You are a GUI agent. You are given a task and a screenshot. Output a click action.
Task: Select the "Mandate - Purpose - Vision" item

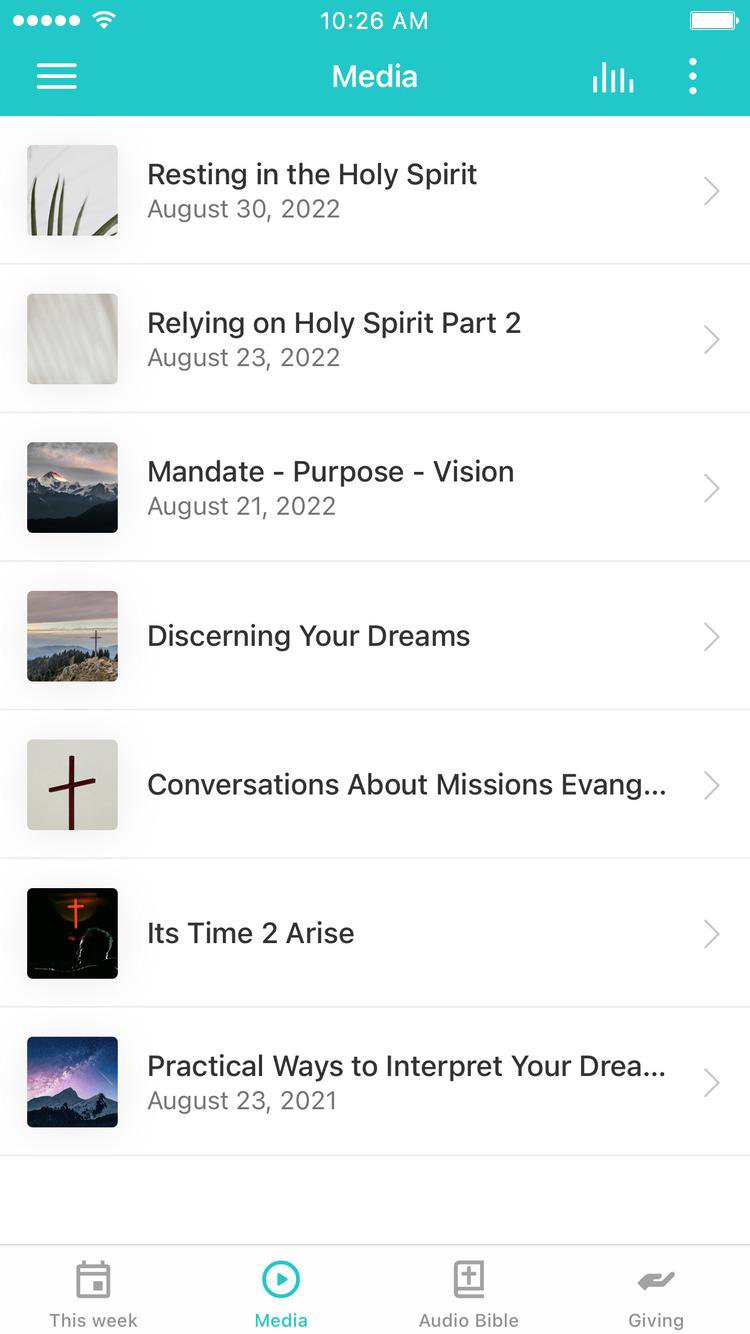coord(375,488)
